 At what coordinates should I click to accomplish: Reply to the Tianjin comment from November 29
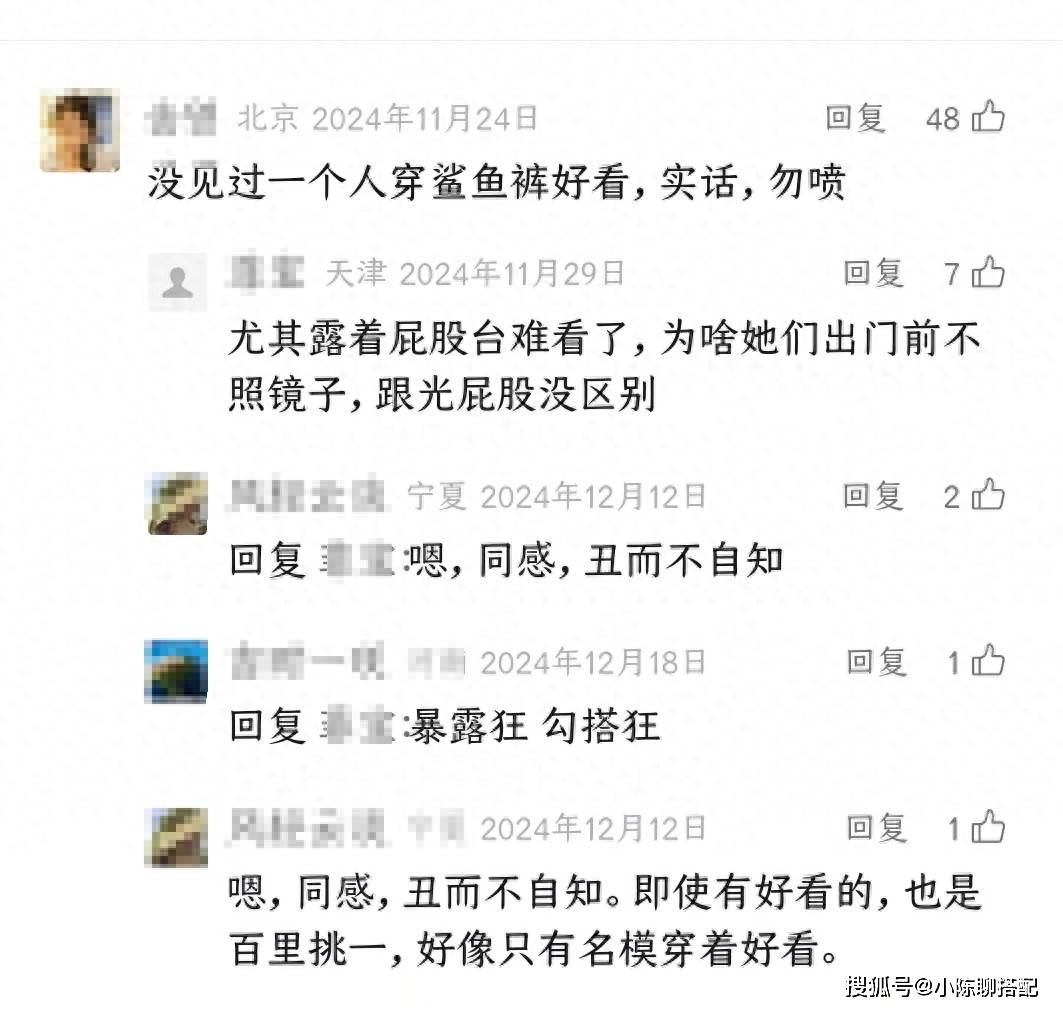pyautogui.click(x=873, y=272)
